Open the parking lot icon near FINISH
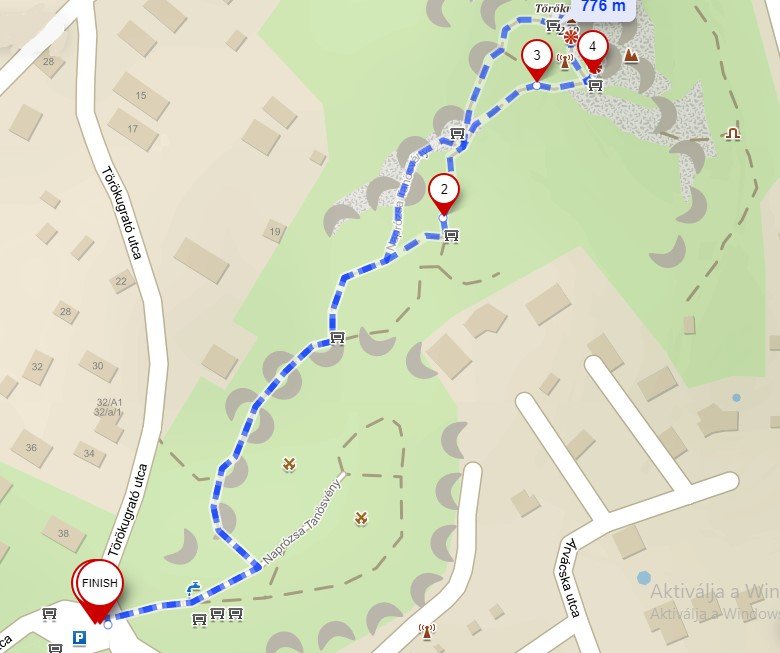 [x=80, y=636]
